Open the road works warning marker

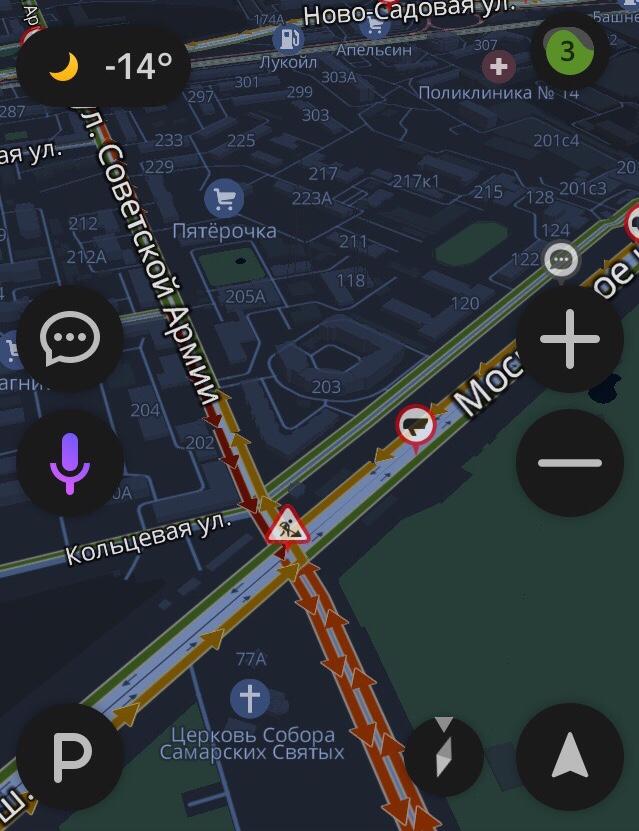(x=288, y=524)
